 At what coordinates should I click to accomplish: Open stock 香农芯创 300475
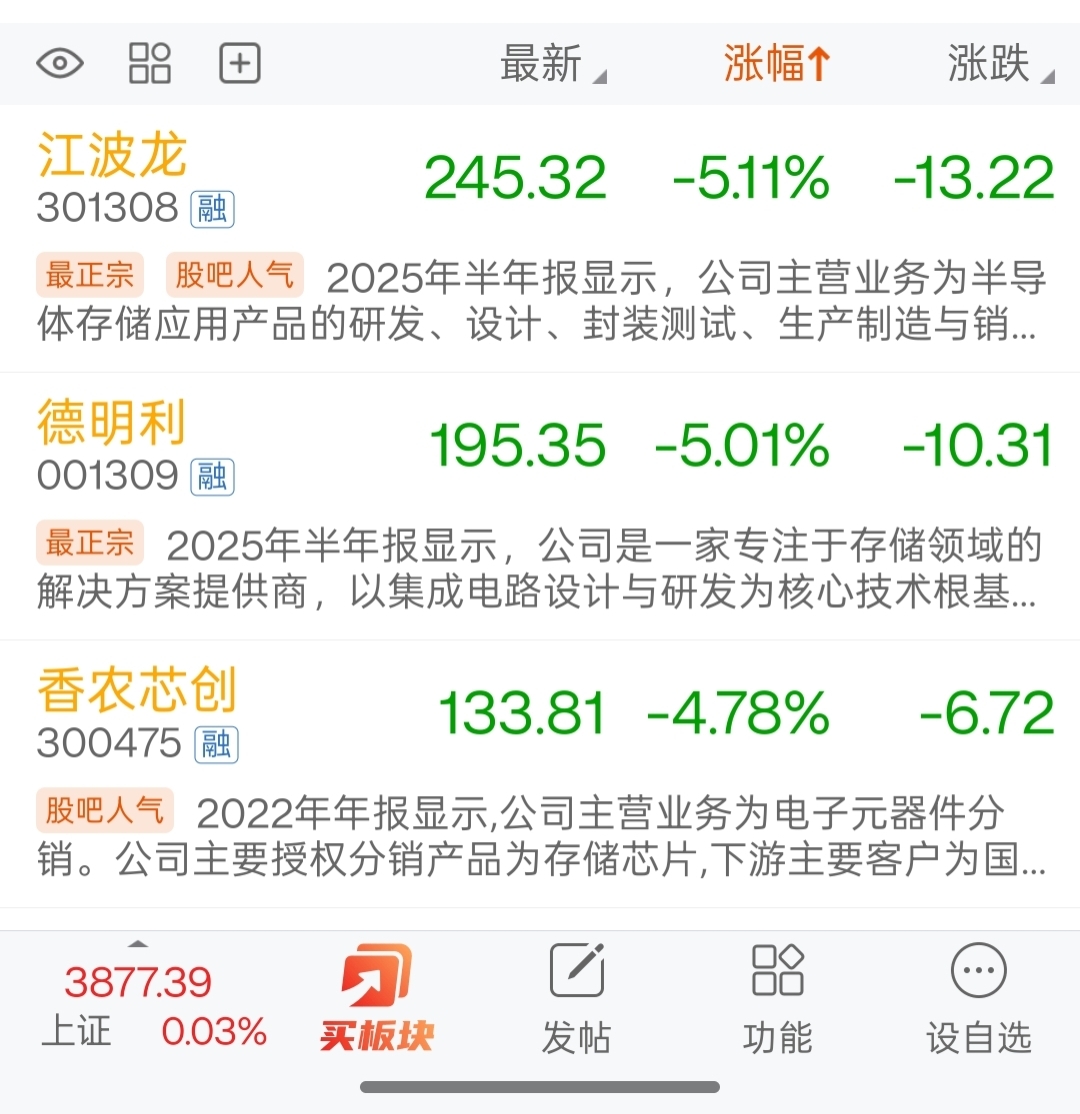pyautogui.click(x=540, y=774)
